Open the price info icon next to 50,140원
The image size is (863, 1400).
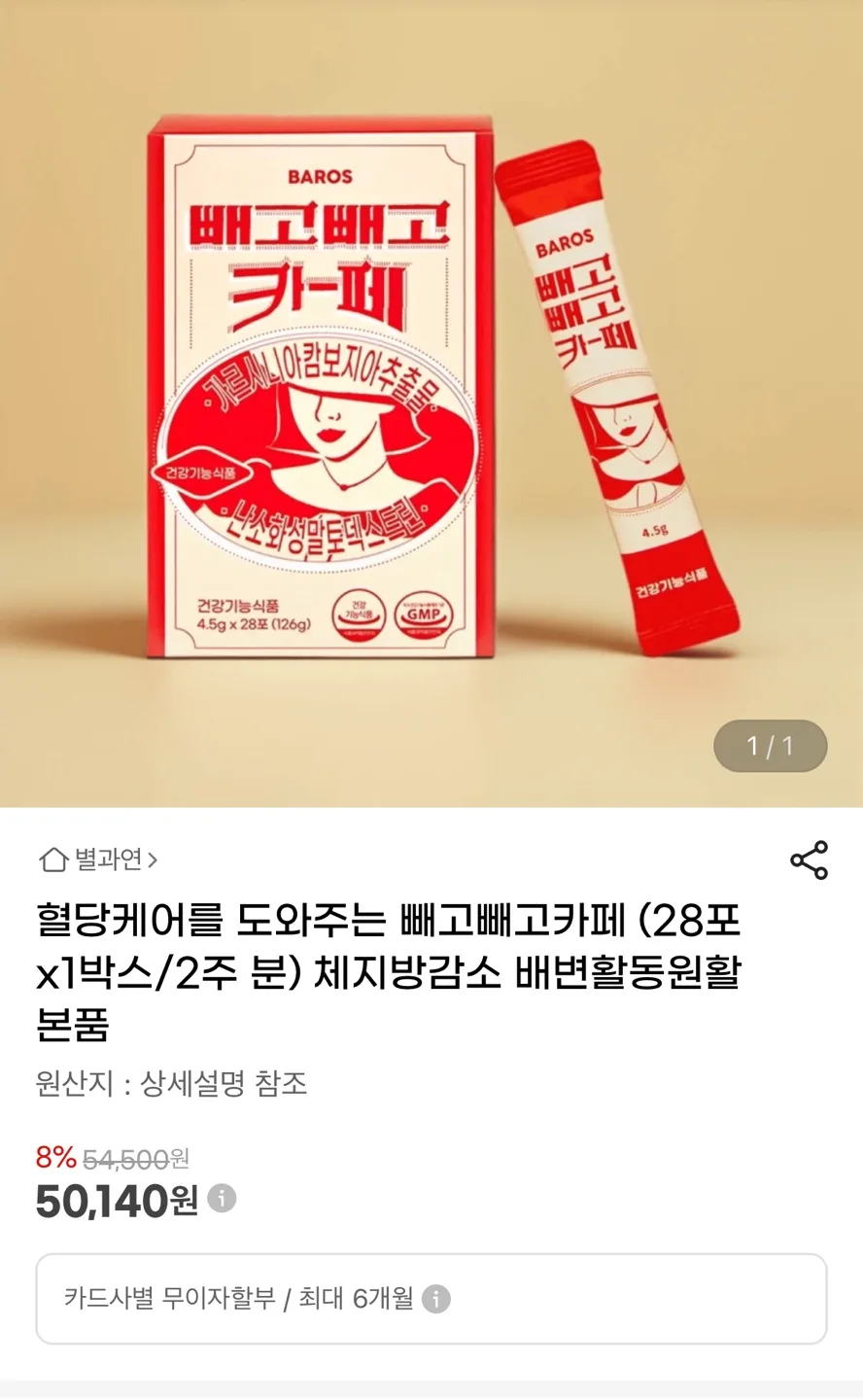222,1198
